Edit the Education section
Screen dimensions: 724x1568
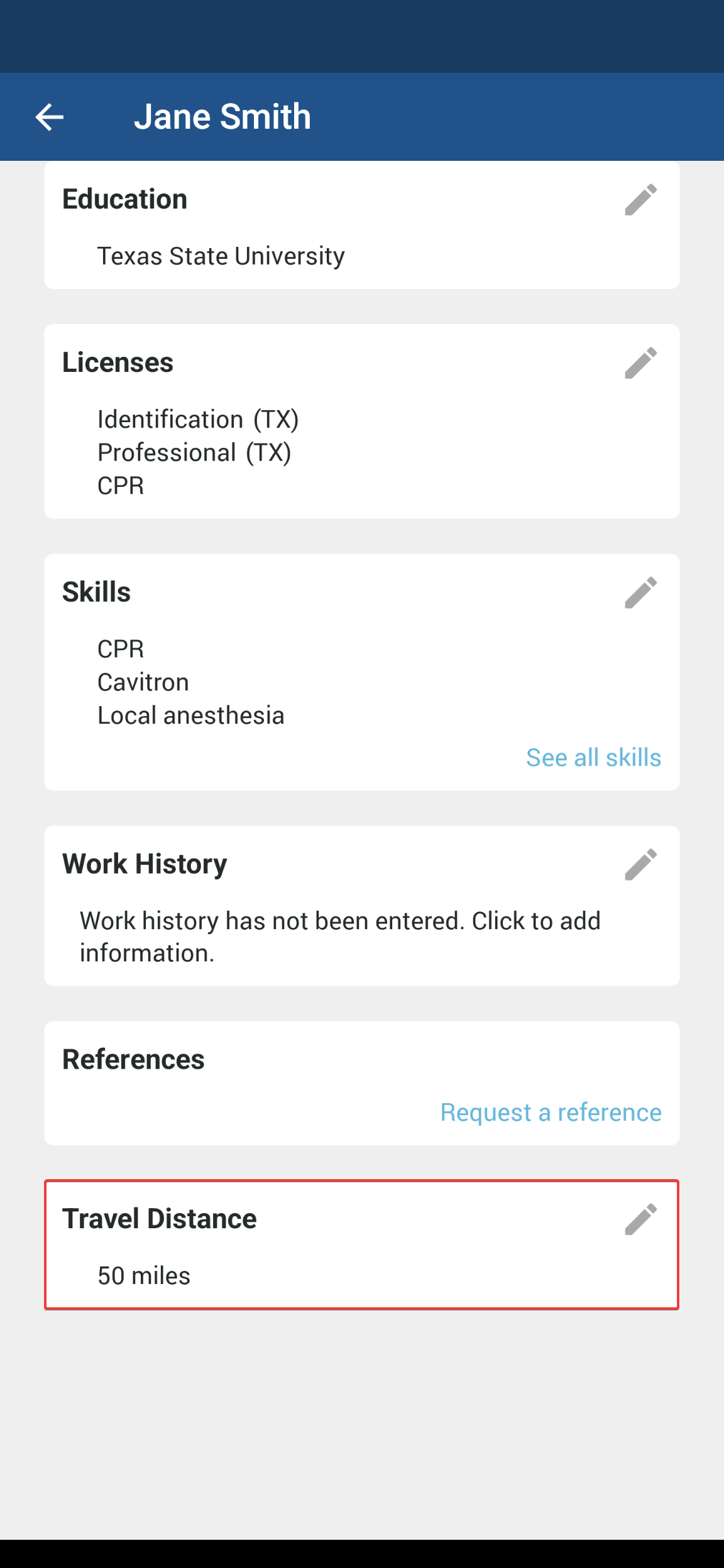point(640,200)
